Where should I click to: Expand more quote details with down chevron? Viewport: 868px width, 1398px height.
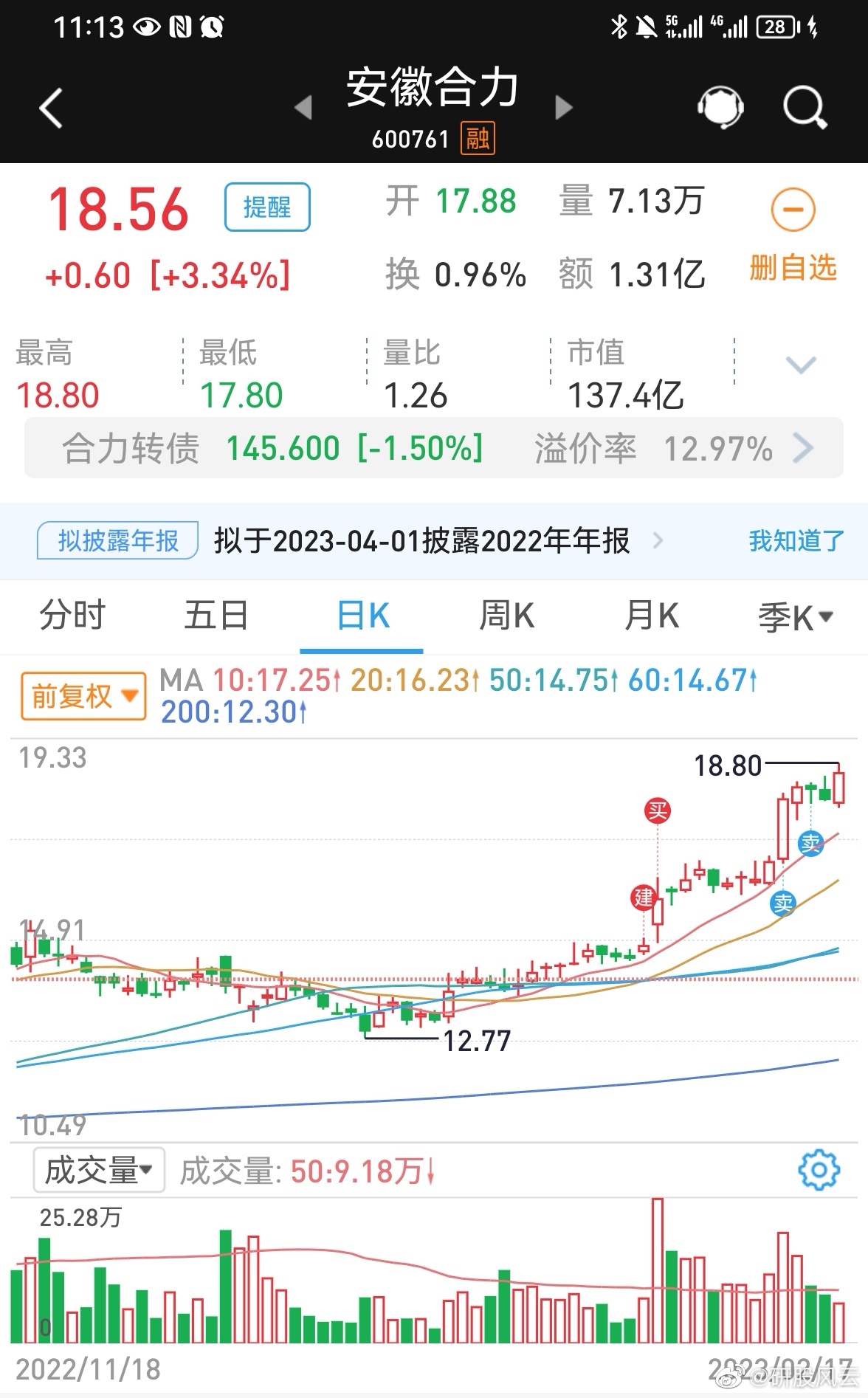coord(801,365)
